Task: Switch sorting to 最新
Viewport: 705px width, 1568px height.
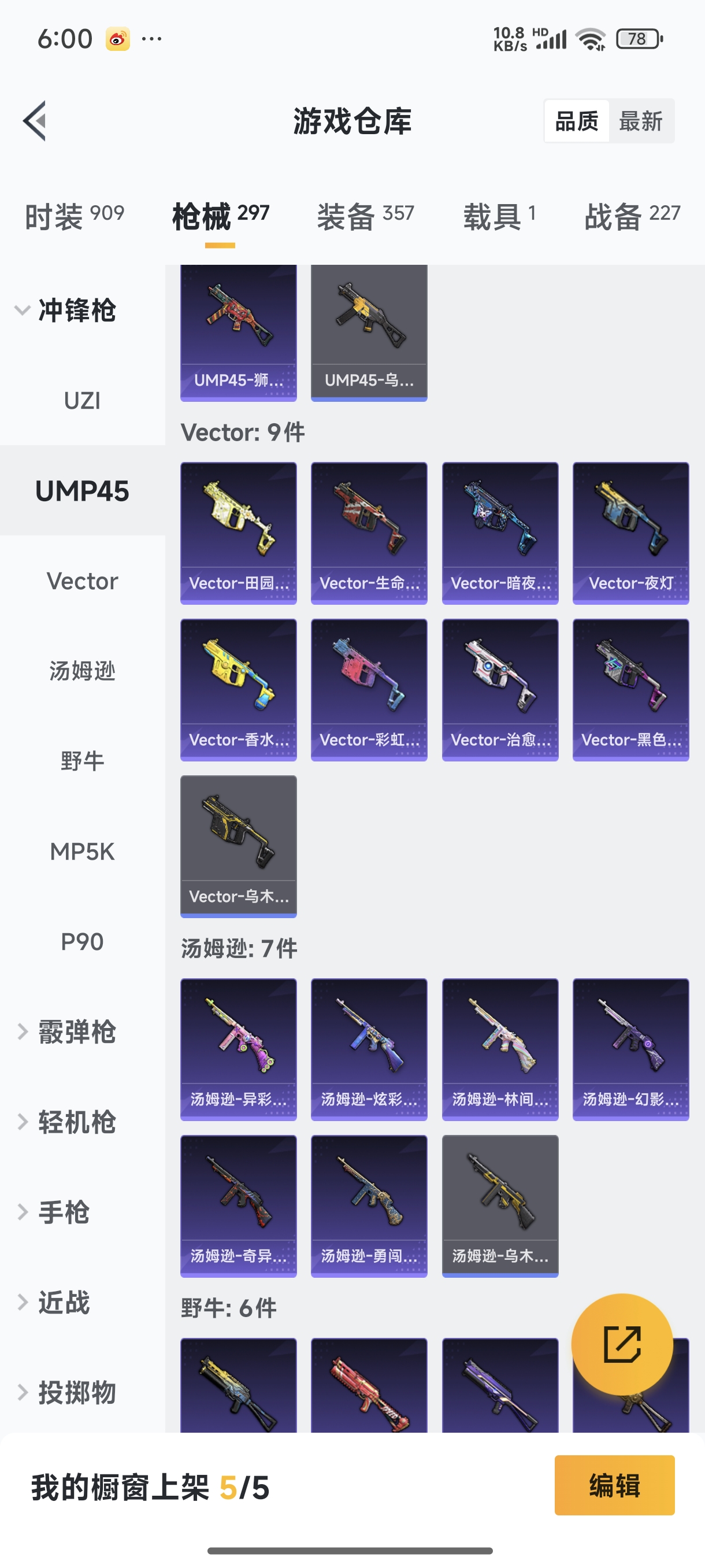Action: [640, 121]
